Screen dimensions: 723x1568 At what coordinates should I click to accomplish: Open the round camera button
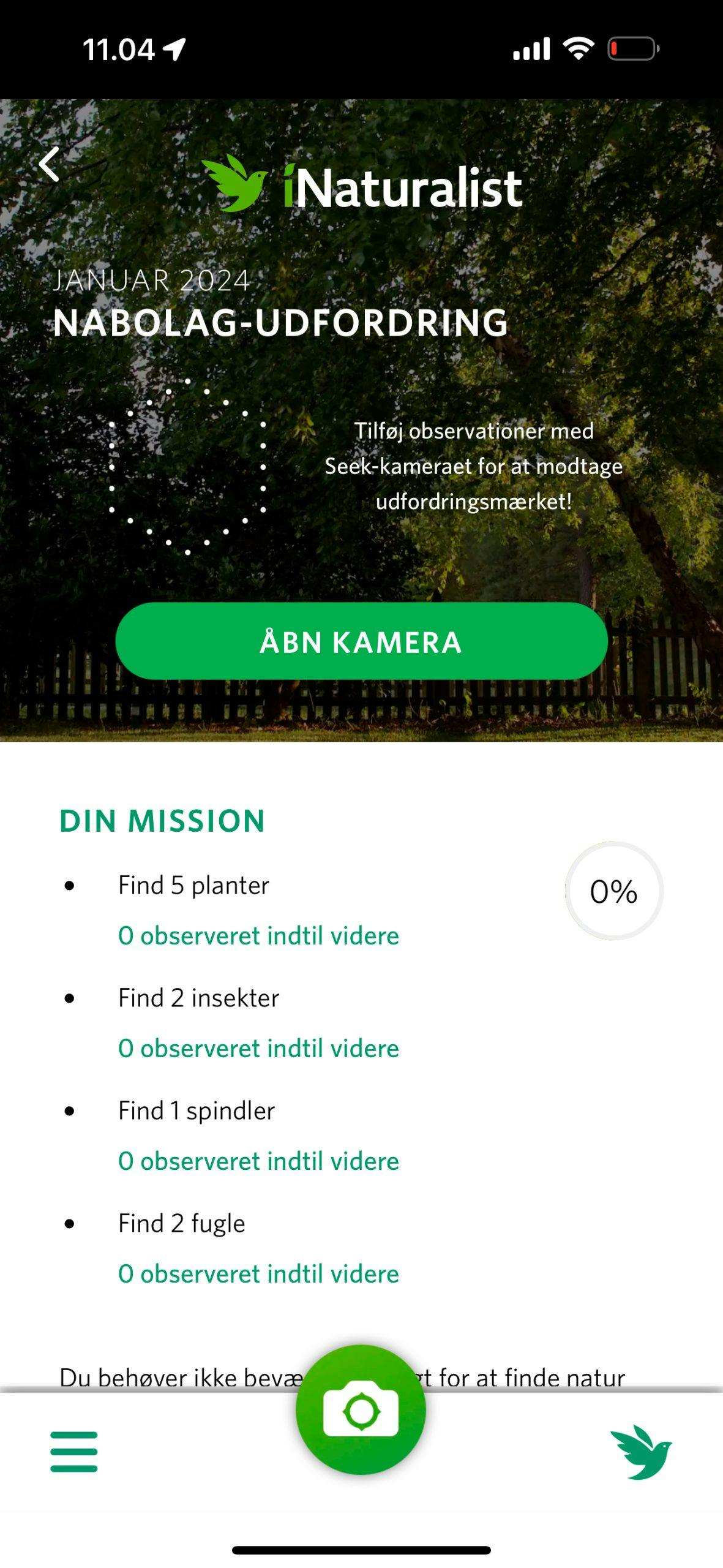click(x=361, y=1409)
